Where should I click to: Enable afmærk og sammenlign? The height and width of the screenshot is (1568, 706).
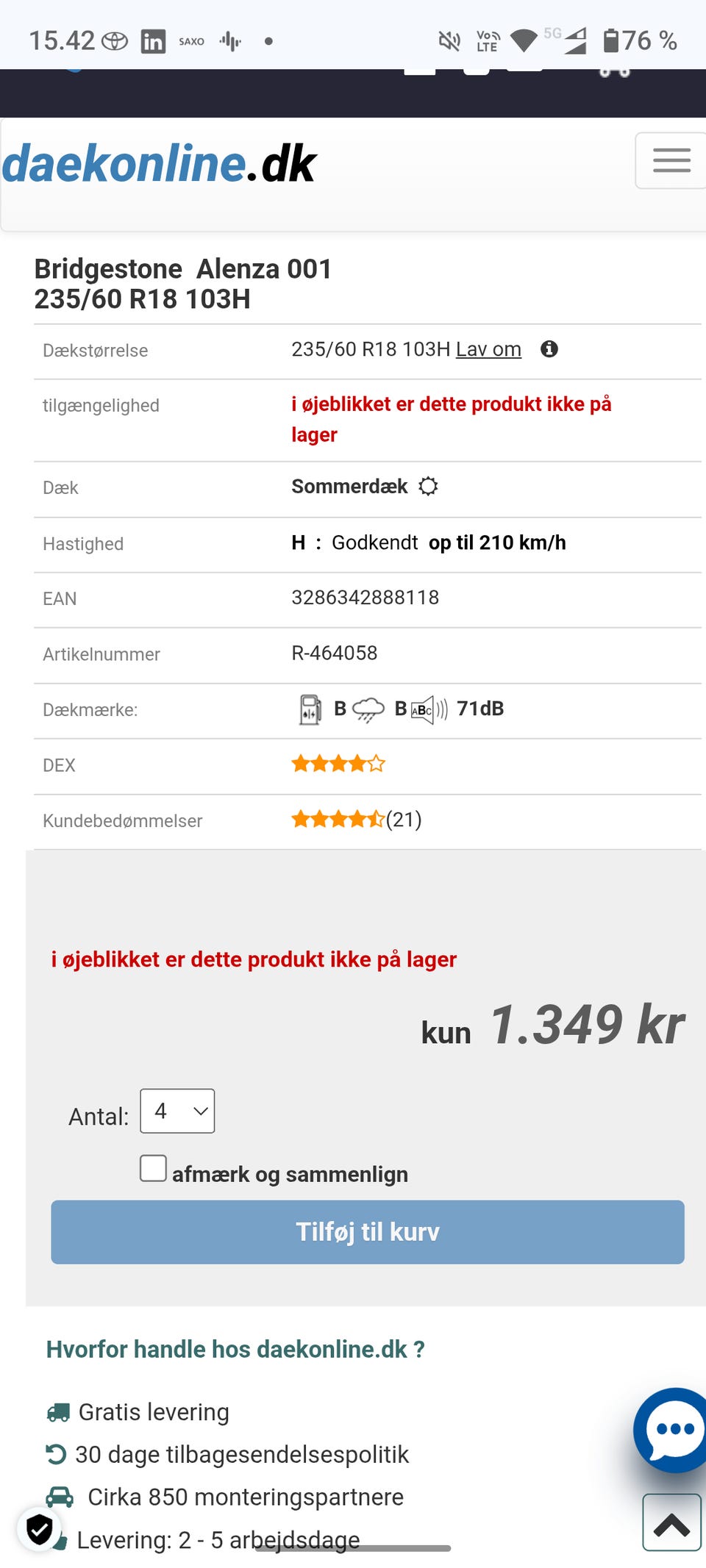click(152, 1168)
